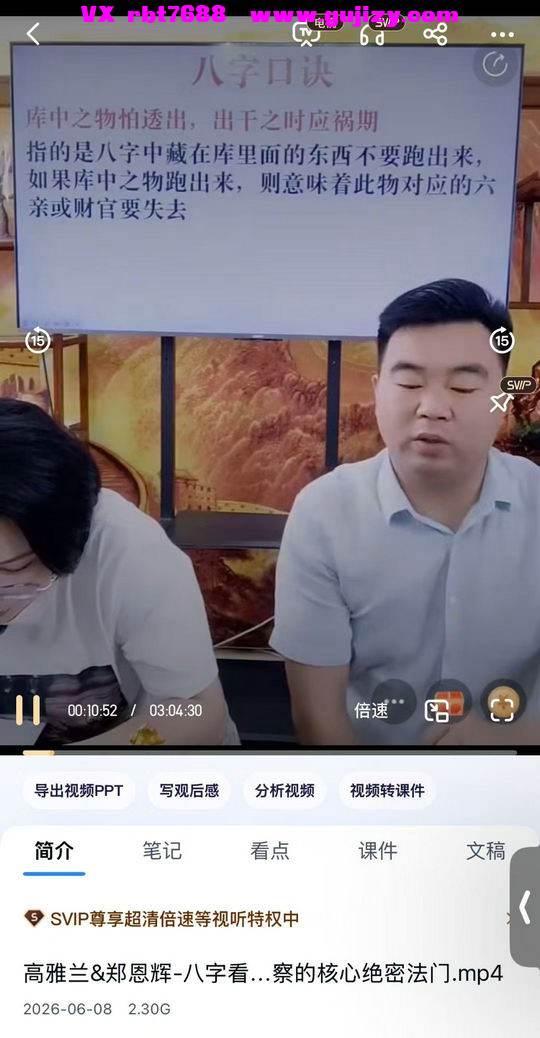
Task: Tap the video progress bar
Action: point(270,753)
